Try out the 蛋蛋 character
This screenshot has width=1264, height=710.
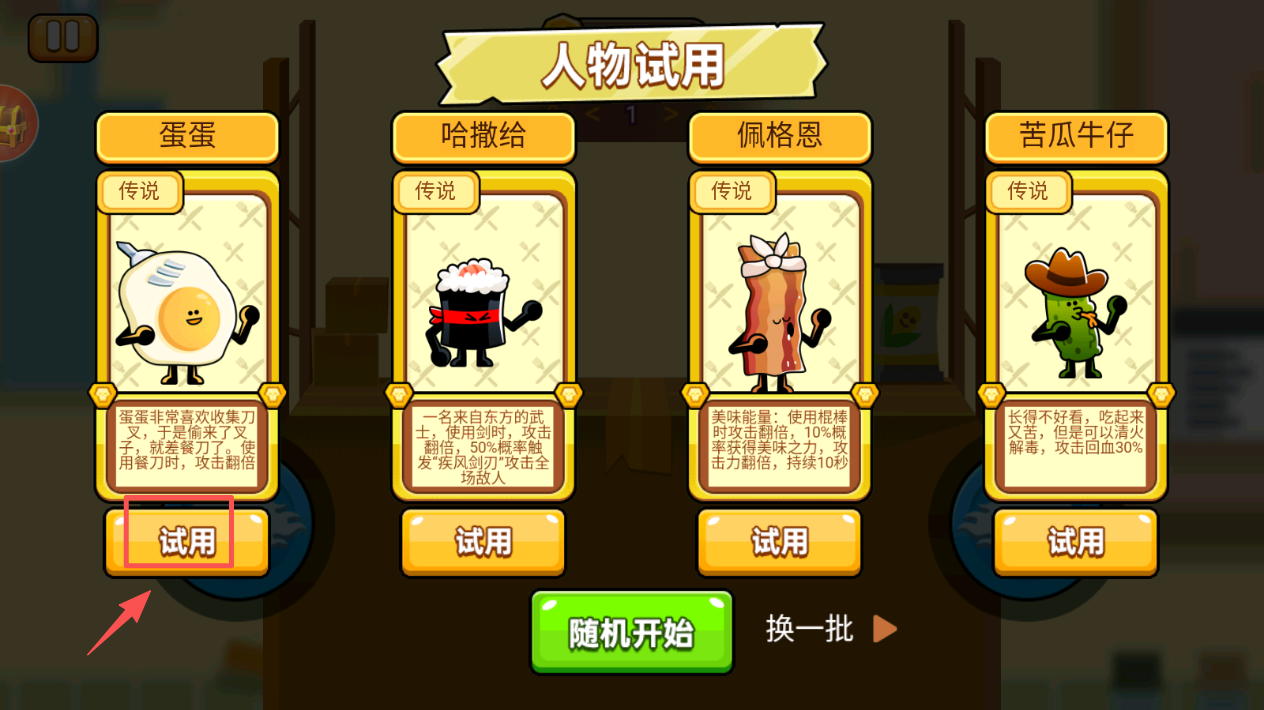(x=187, y=542)
